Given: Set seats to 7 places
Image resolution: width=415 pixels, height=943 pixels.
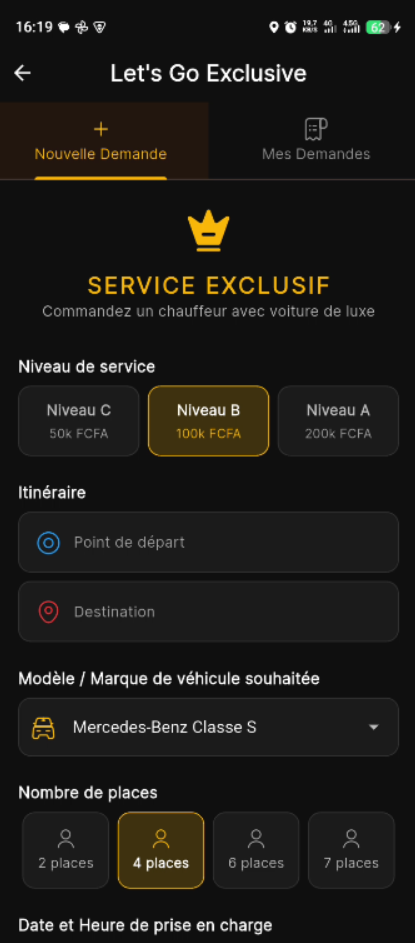Looking at the screenshot, I should (351, 850).
